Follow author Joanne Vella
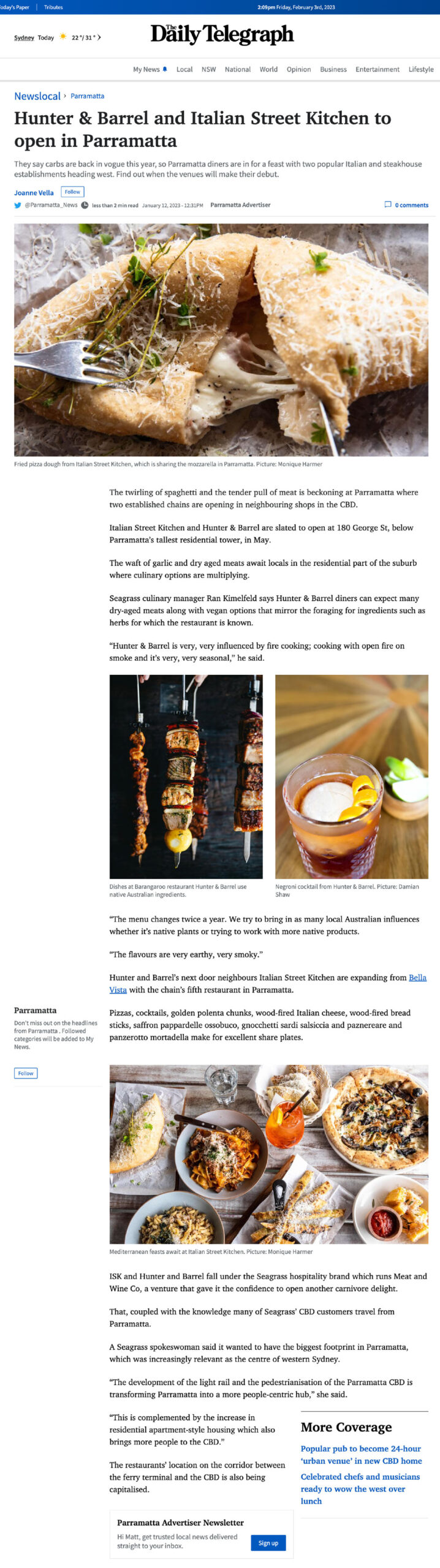The height and width of the screenshot is (1568, 440). (72, 192)
